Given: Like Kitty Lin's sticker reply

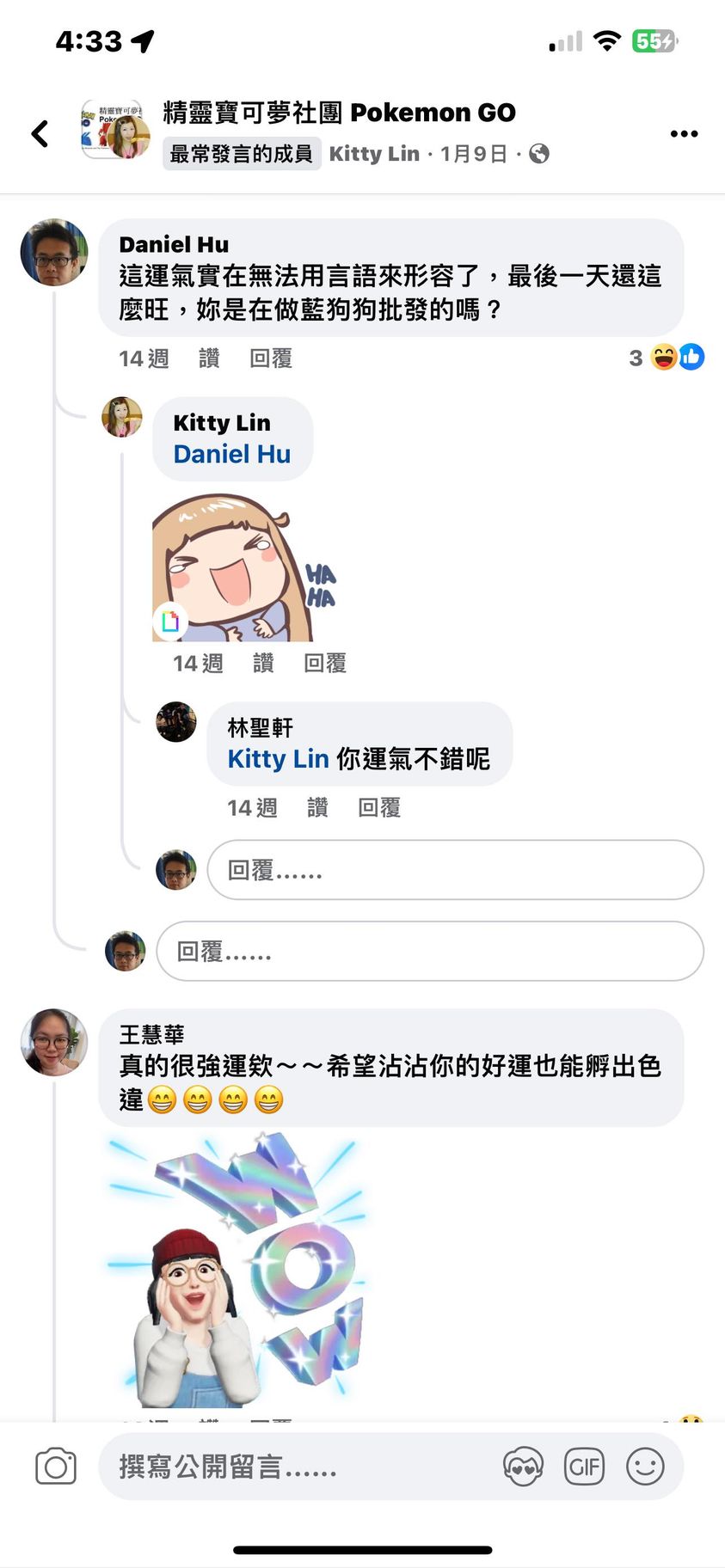Looking at the screenshot, I should [263, 664].
